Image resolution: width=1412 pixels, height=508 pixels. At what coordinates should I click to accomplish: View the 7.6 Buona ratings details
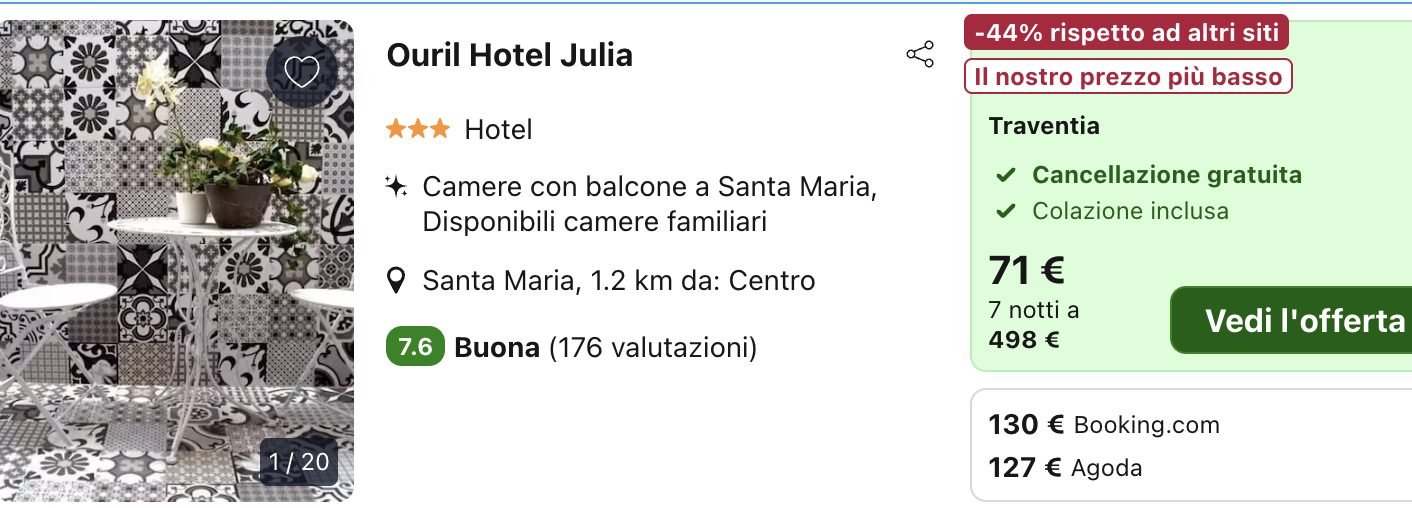tap(571, 348)
